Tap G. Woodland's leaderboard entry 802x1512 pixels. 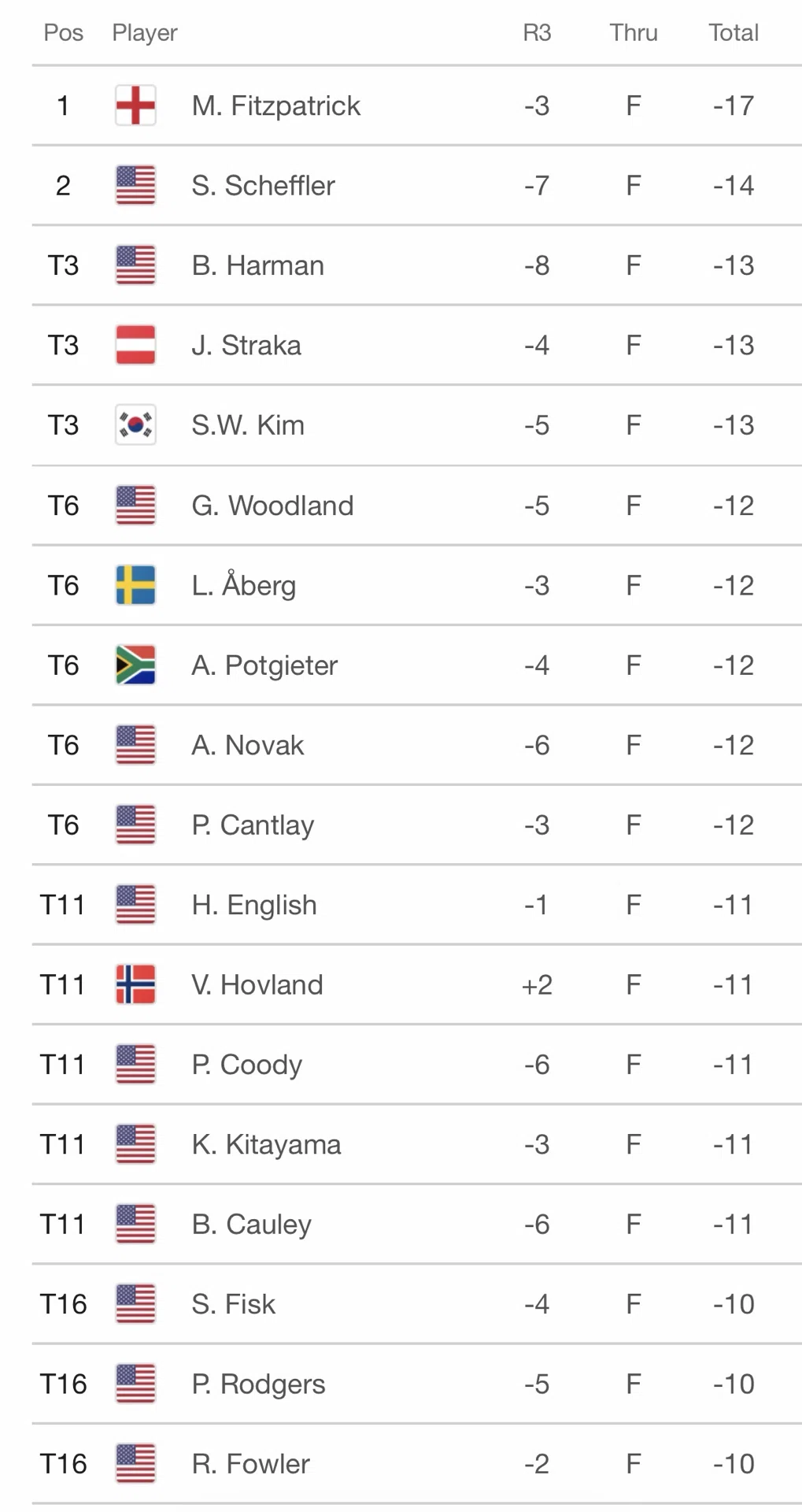click(x=416, y=505)
